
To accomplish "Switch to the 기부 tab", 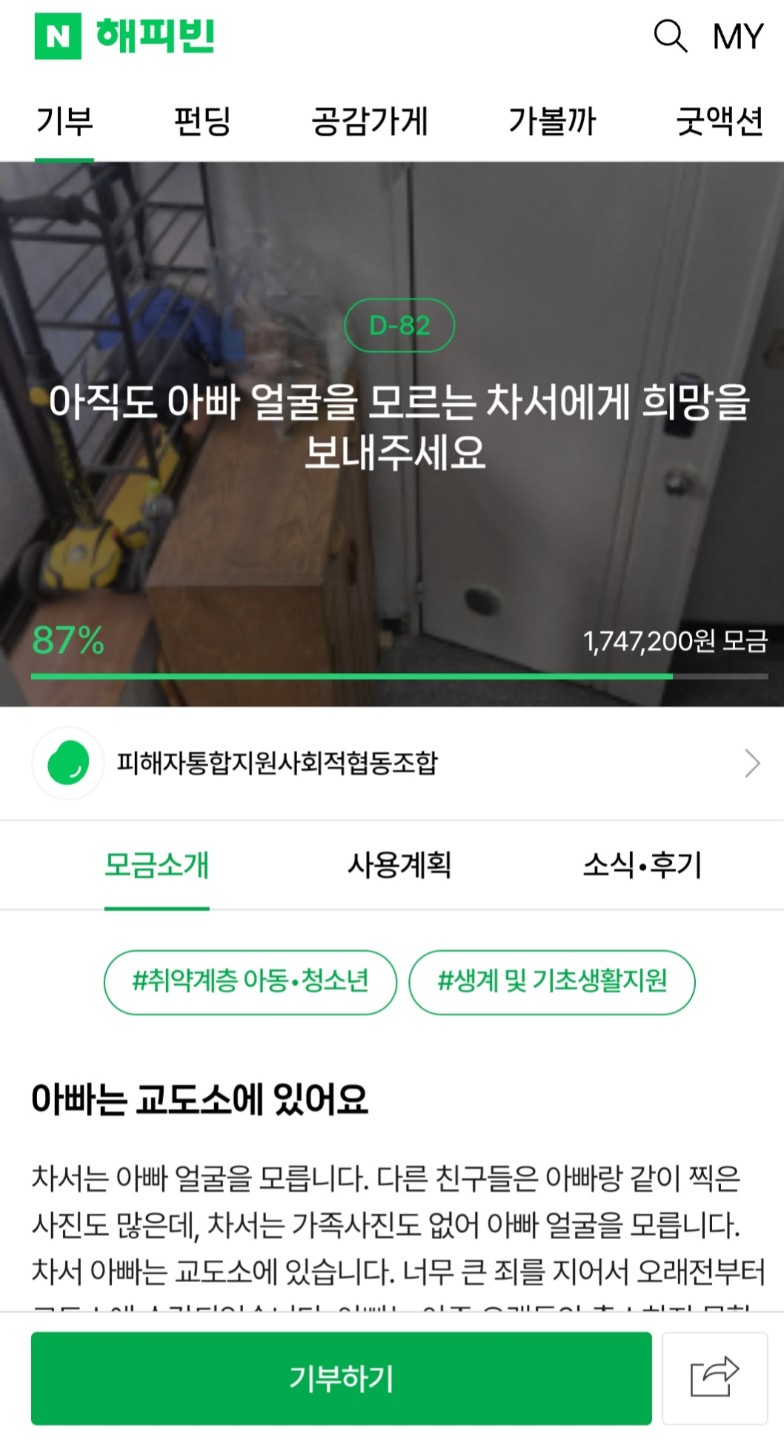I will (64, 122).
